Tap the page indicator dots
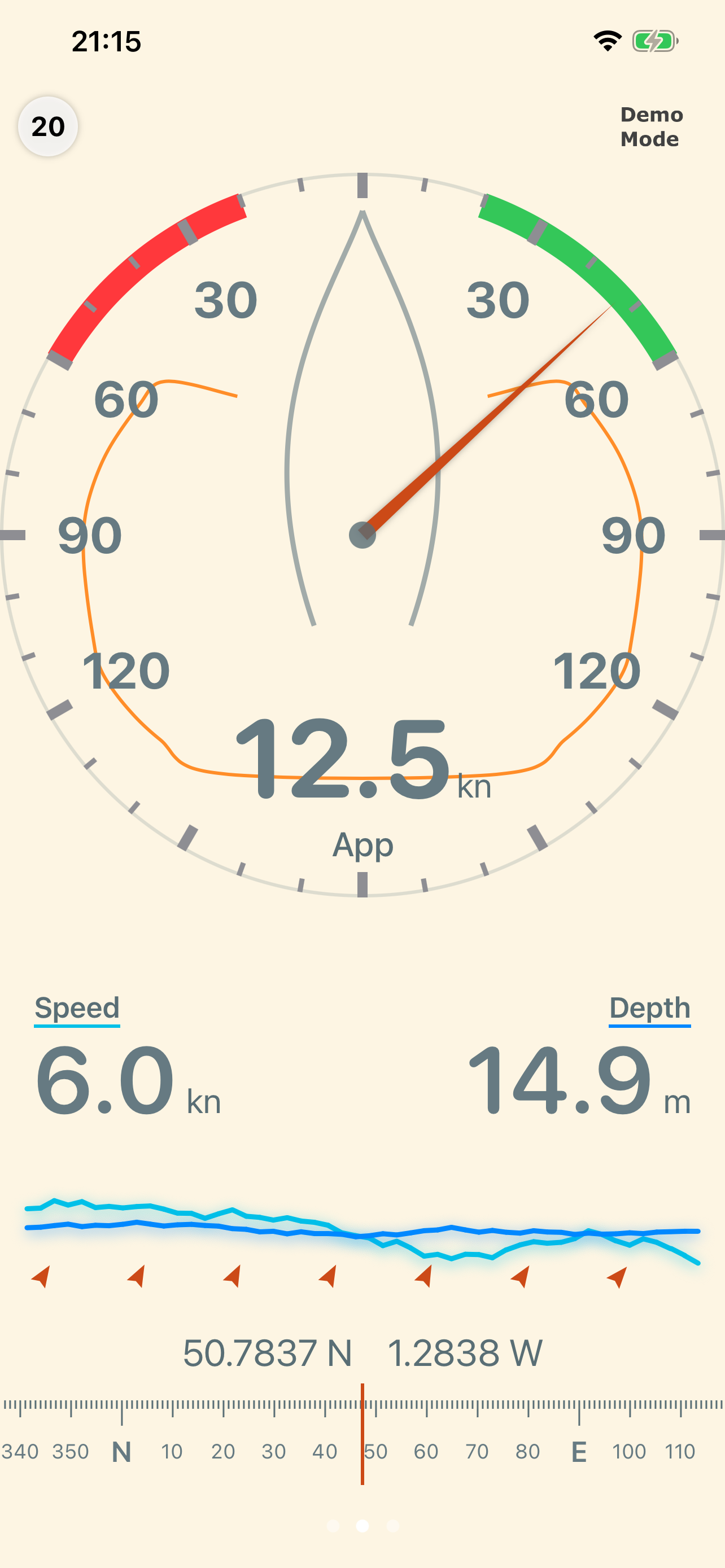Screen dimensions: 725x1568 (363, 1526)
